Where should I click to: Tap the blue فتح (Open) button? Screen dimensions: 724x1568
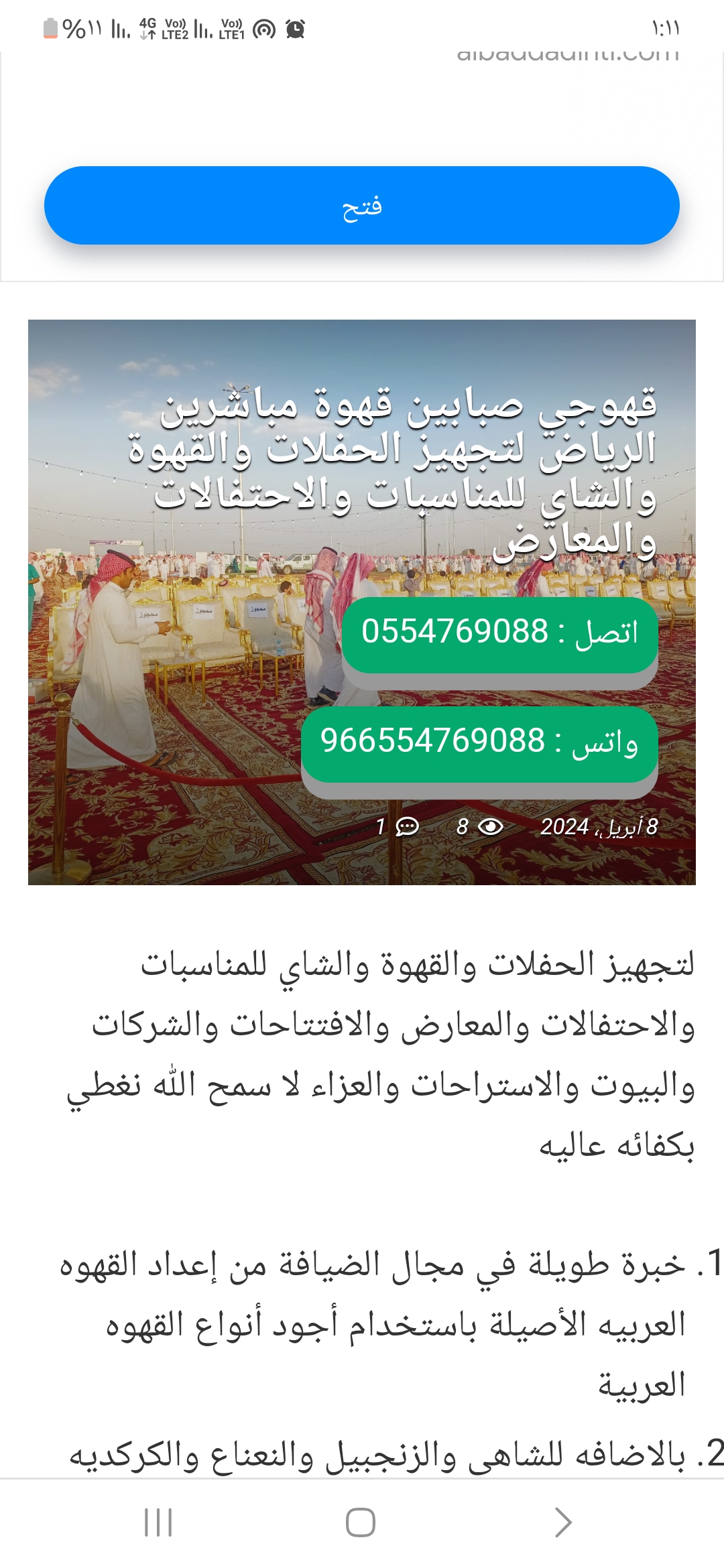coord(362,206)
